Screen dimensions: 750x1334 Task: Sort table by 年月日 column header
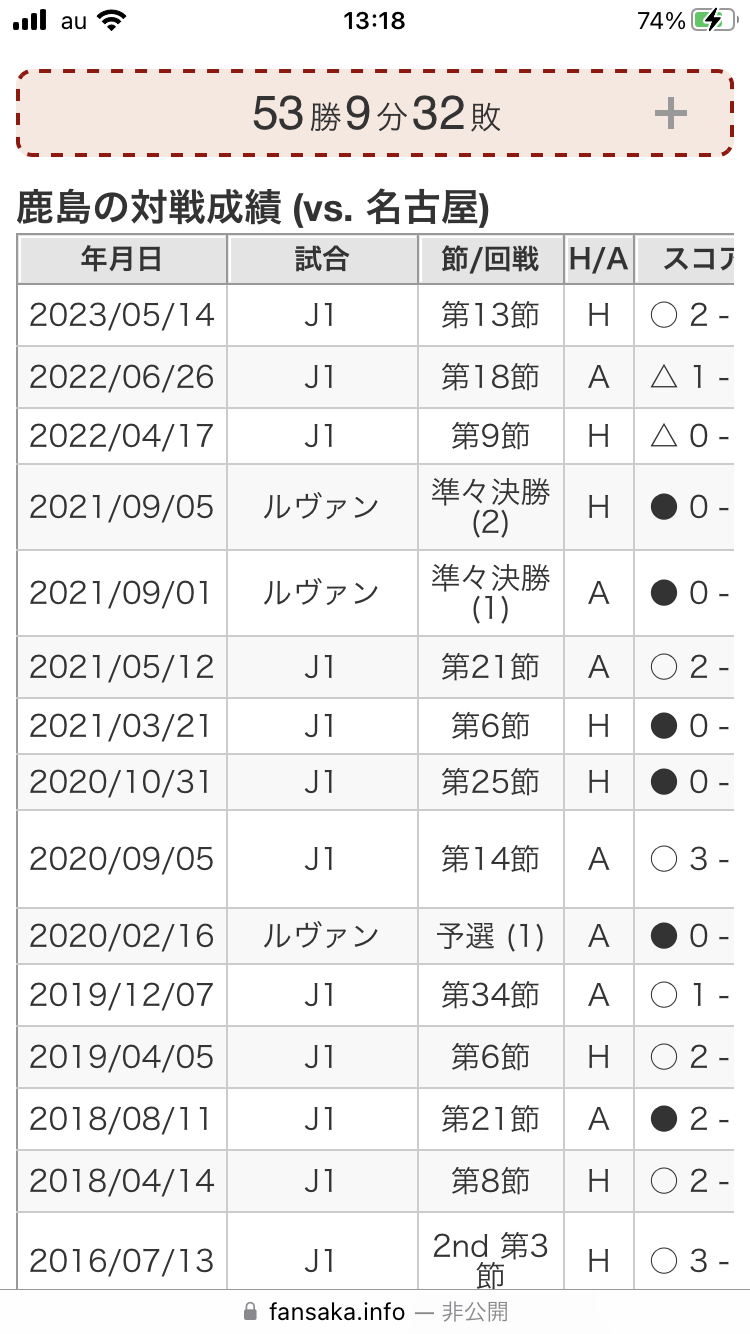(x=122, y=260)
